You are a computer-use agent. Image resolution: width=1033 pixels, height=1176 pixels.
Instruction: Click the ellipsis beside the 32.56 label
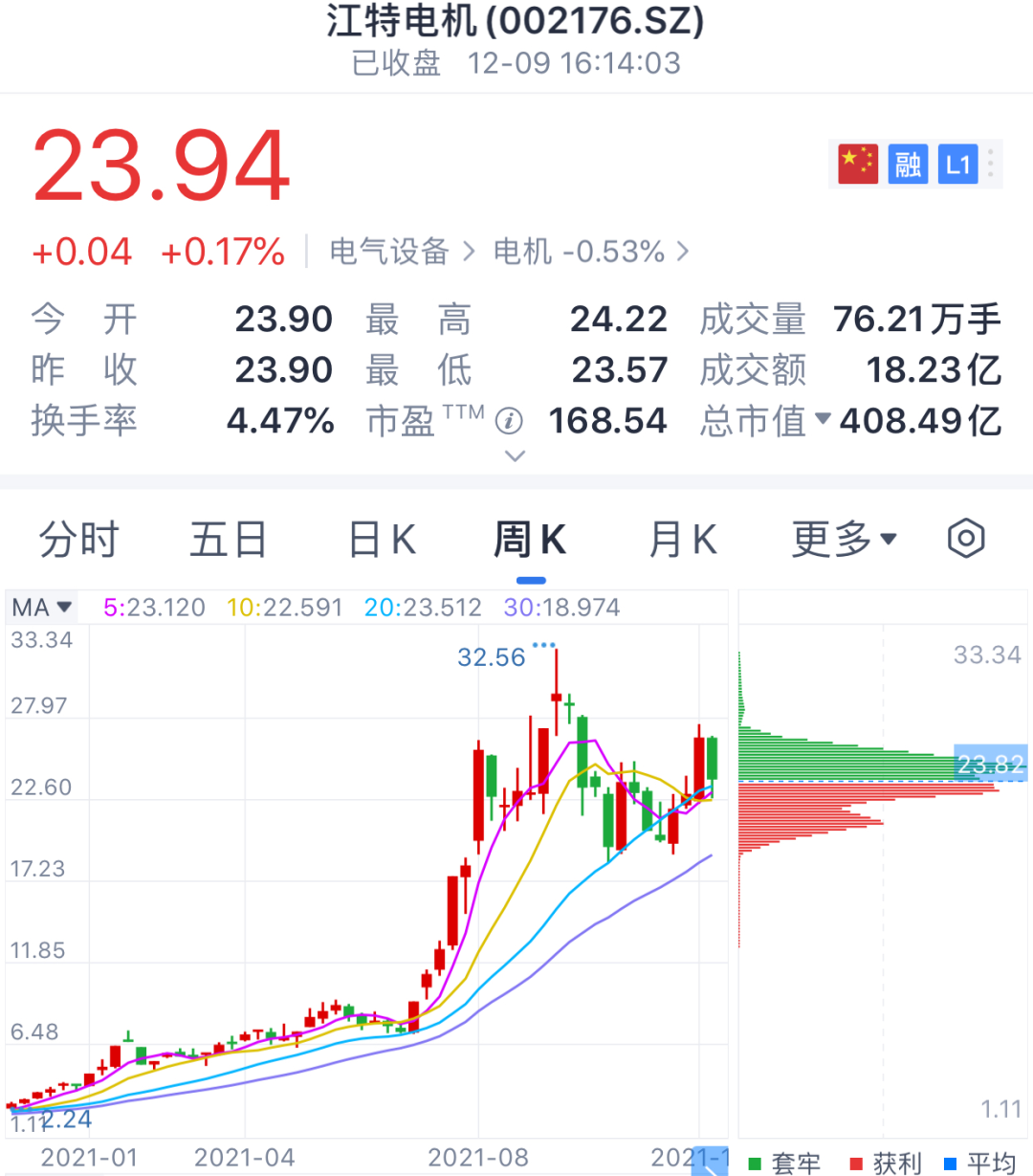[x=543, y=646]
